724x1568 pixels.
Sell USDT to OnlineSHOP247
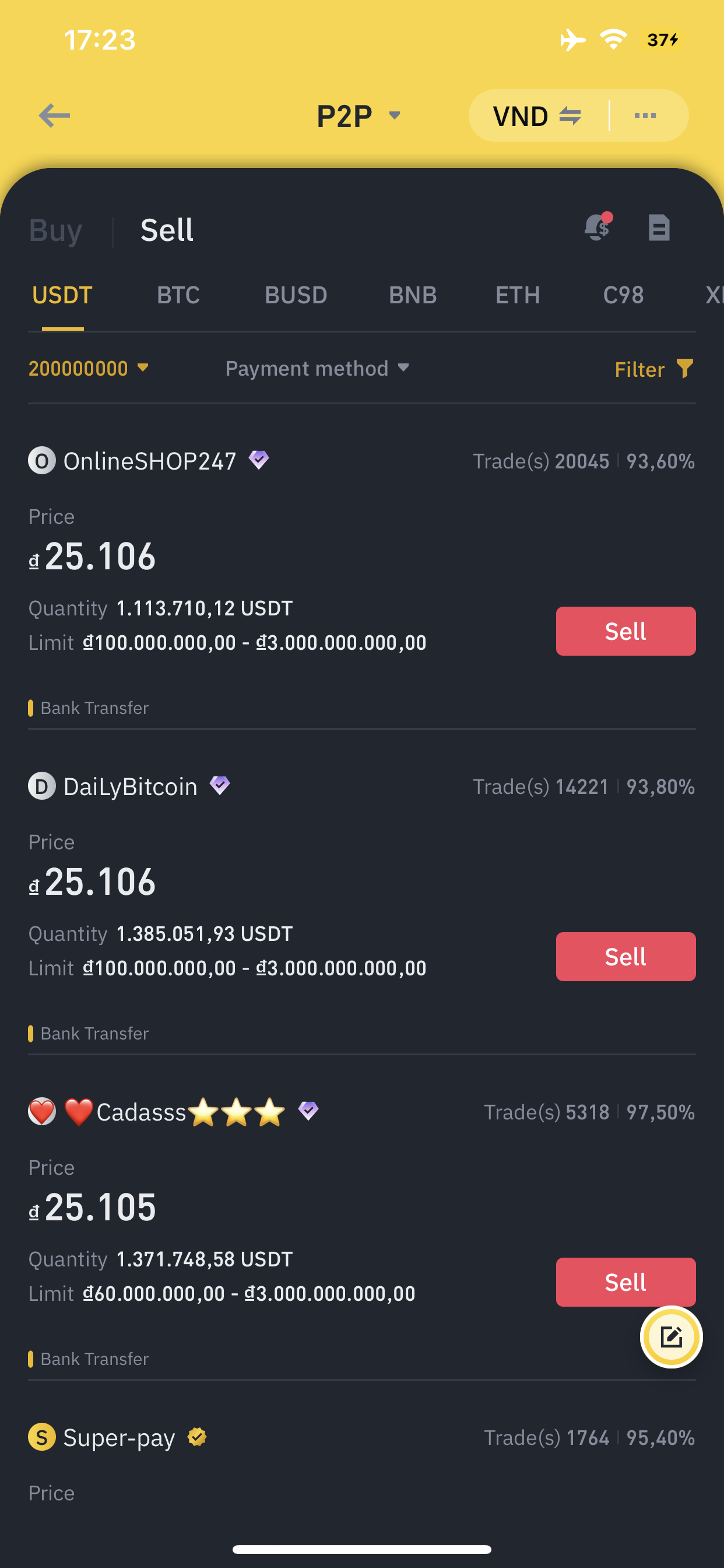pyautogui.click(x=625, y=631)
